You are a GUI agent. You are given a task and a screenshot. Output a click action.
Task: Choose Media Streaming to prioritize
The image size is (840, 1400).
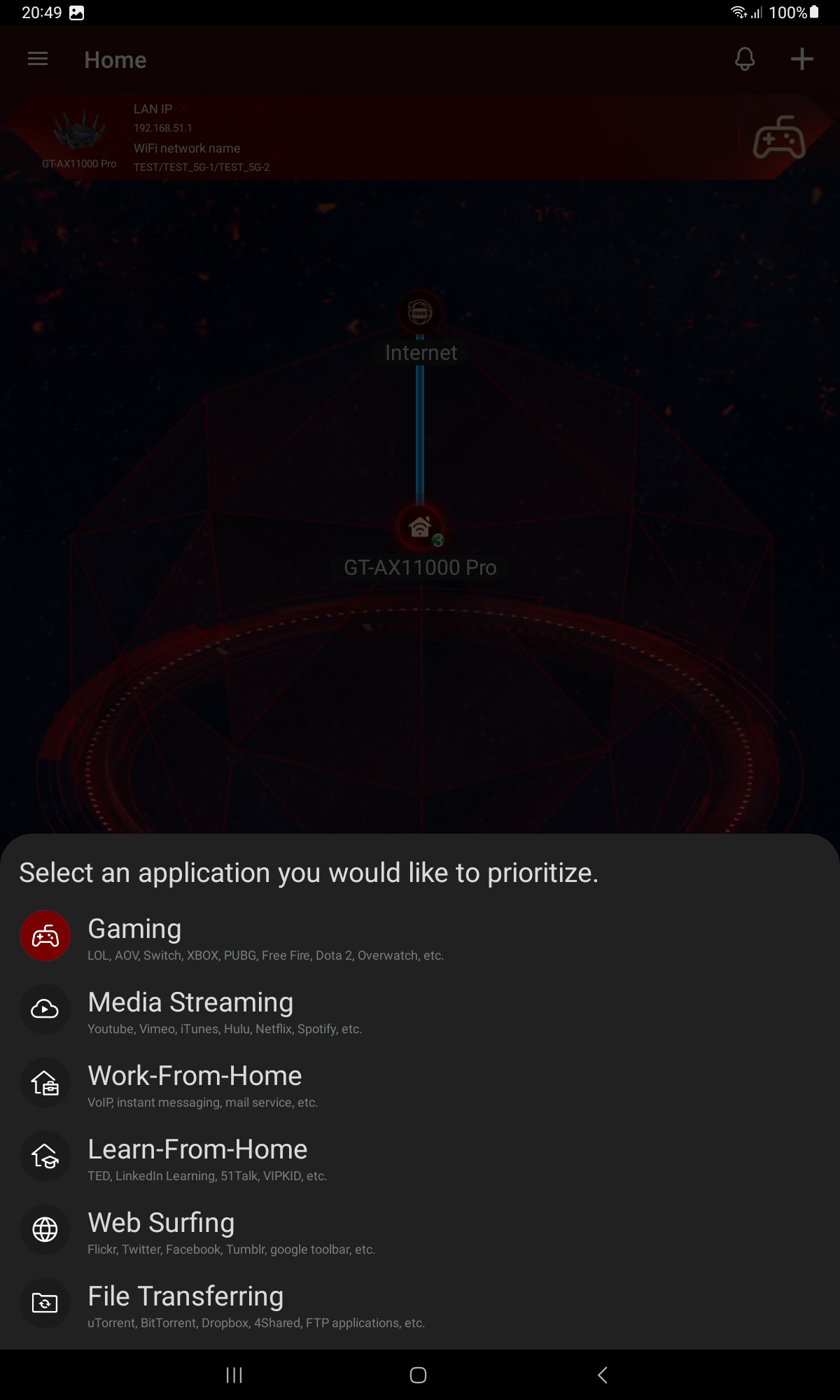tap(190, 1009)
